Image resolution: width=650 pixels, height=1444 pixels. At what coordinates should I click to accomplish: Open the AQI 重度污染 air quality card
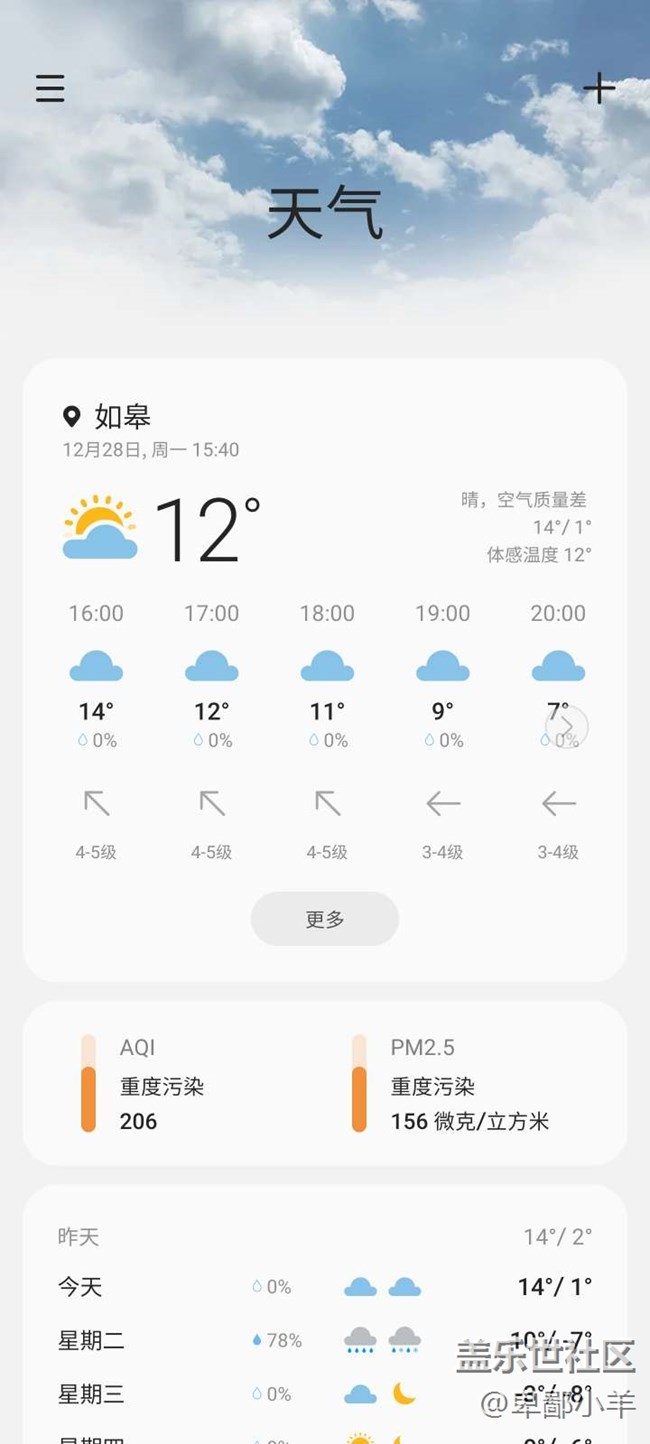pos(160,1084)
